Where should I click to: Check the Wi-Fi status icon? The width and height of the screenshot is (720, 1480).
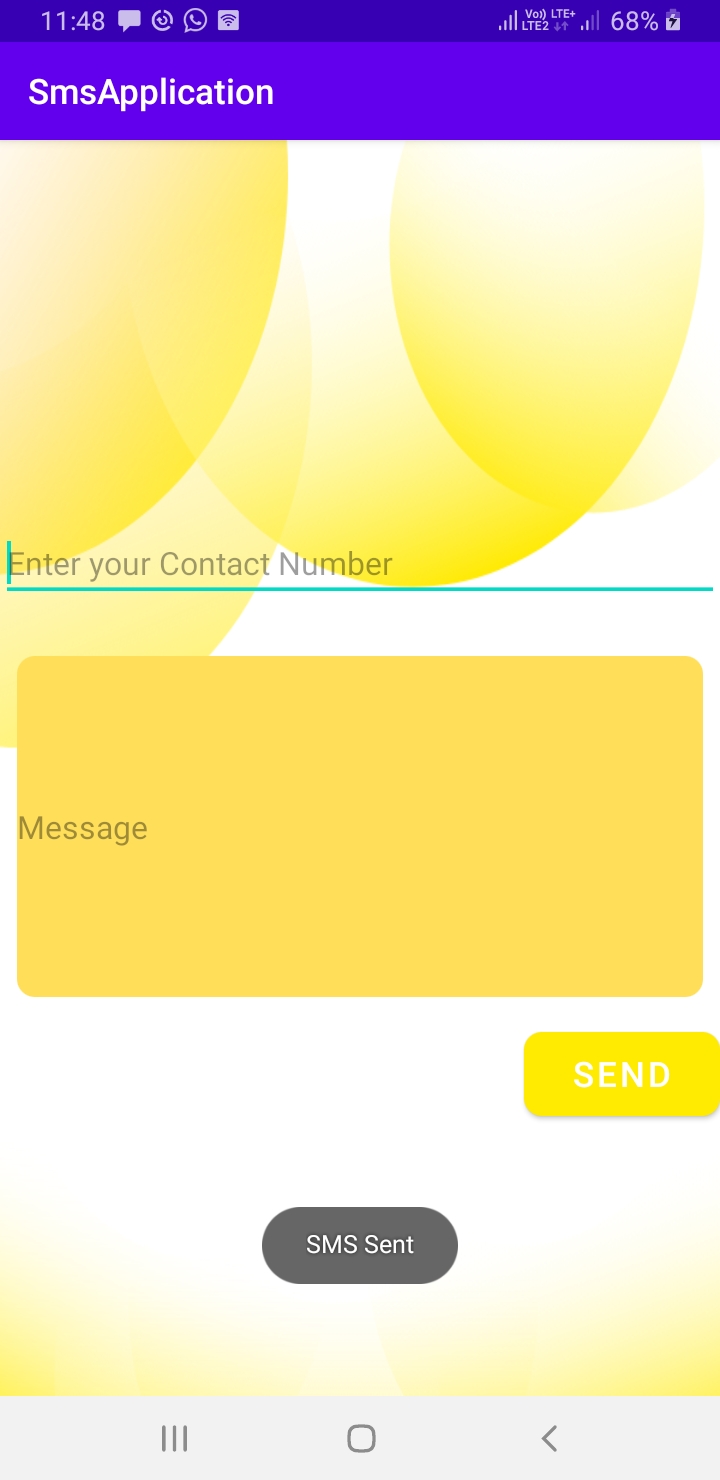pos(228,20)
